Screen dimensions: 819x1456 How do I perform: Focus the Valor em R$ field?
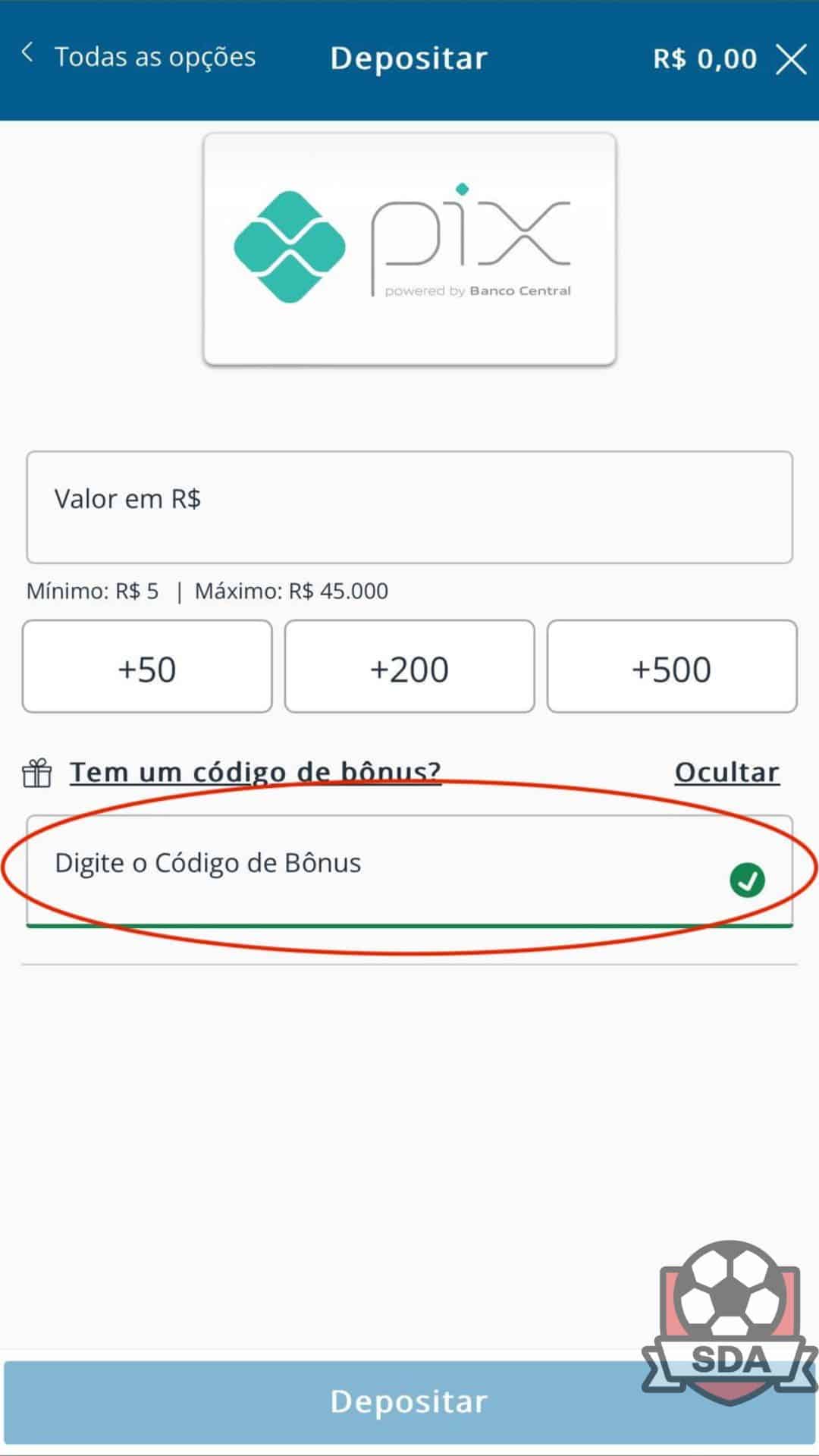409,507
